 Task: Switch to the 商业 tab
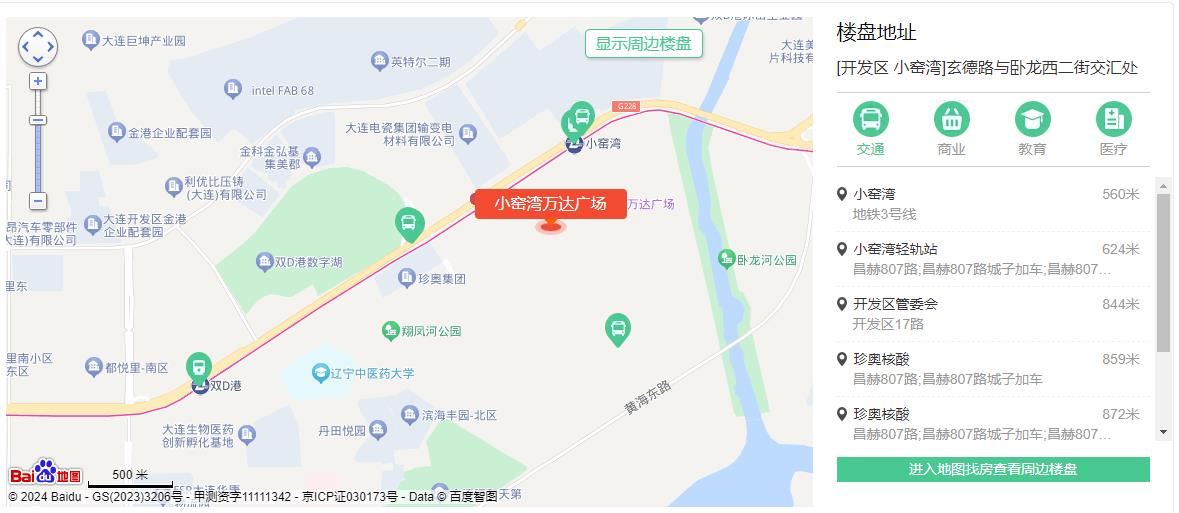point(951,130)
